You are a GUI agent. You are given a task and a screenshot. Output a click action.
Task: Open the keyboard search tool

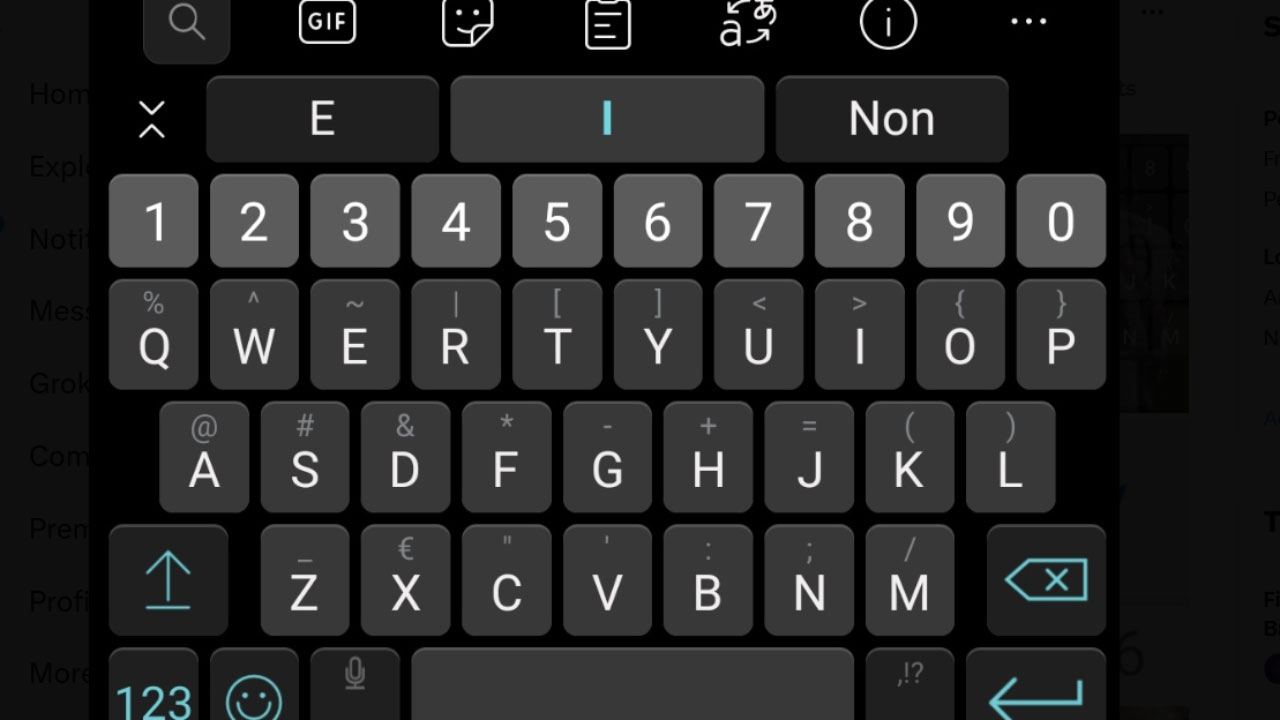coord(187,24)
